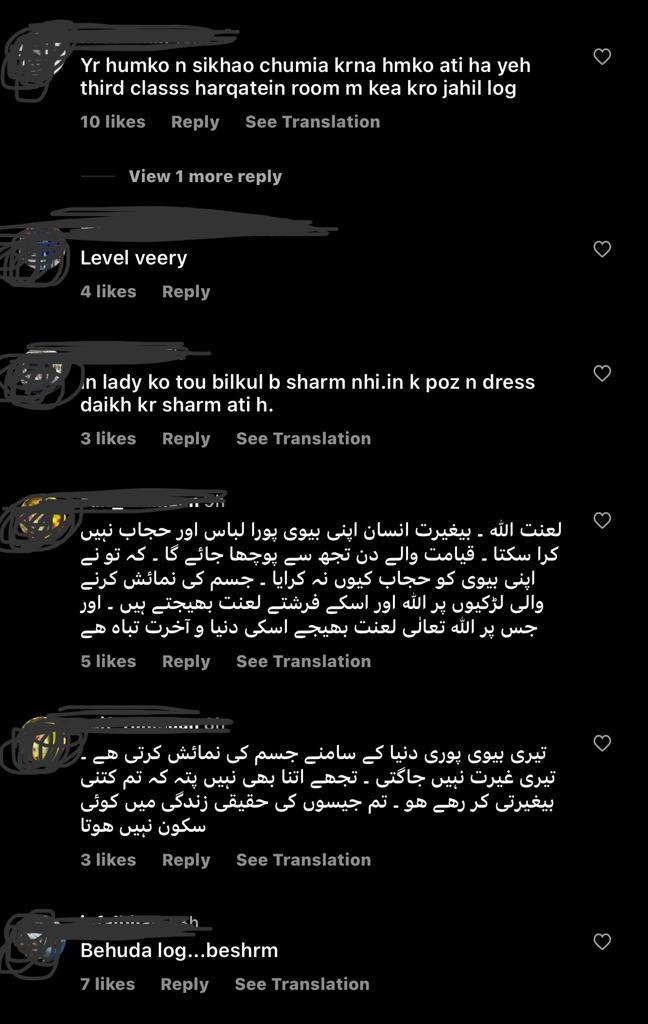Screen dimensions: 648x1024
Task: Like the 'in lady ko tou' comment
Action: pos(602,373)
